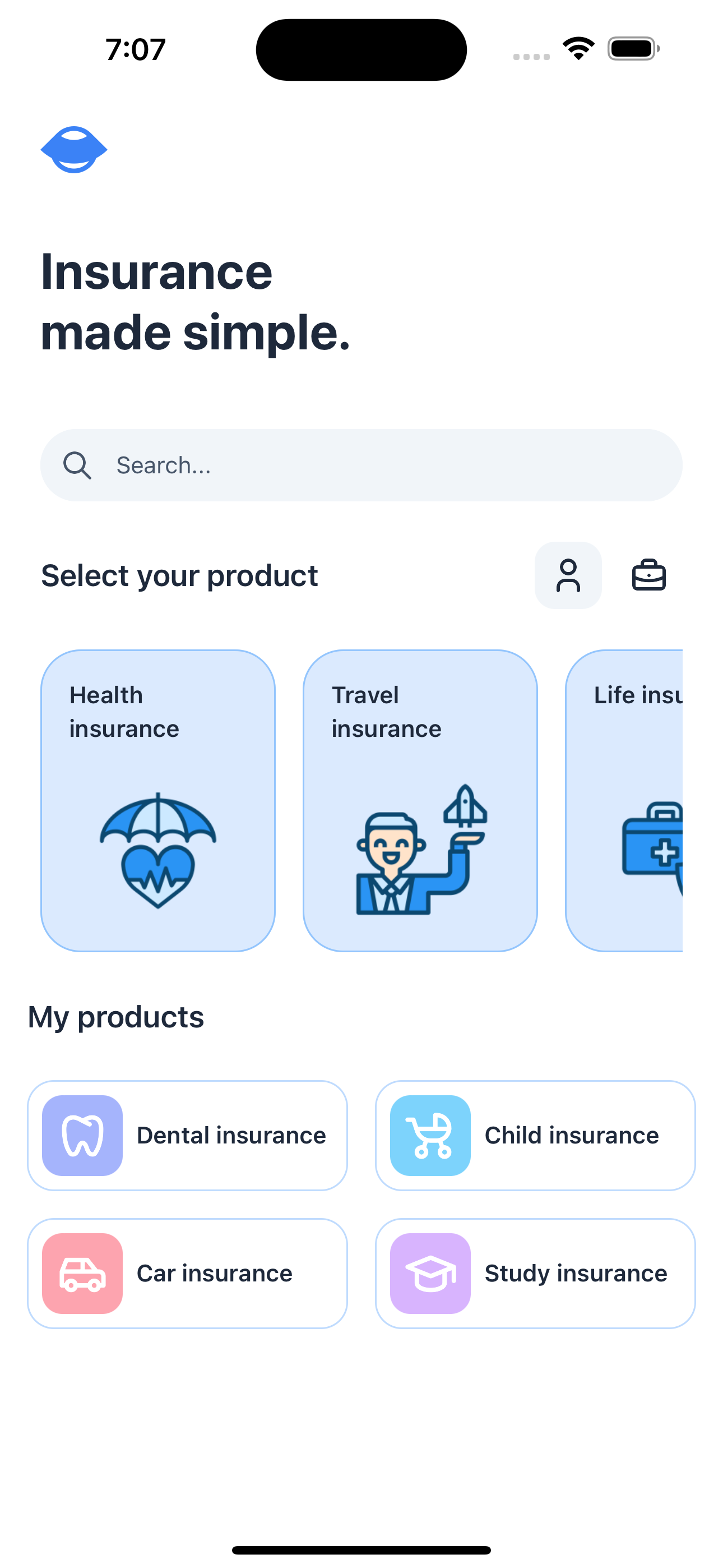View Child insurance product

pos(535,1135)
